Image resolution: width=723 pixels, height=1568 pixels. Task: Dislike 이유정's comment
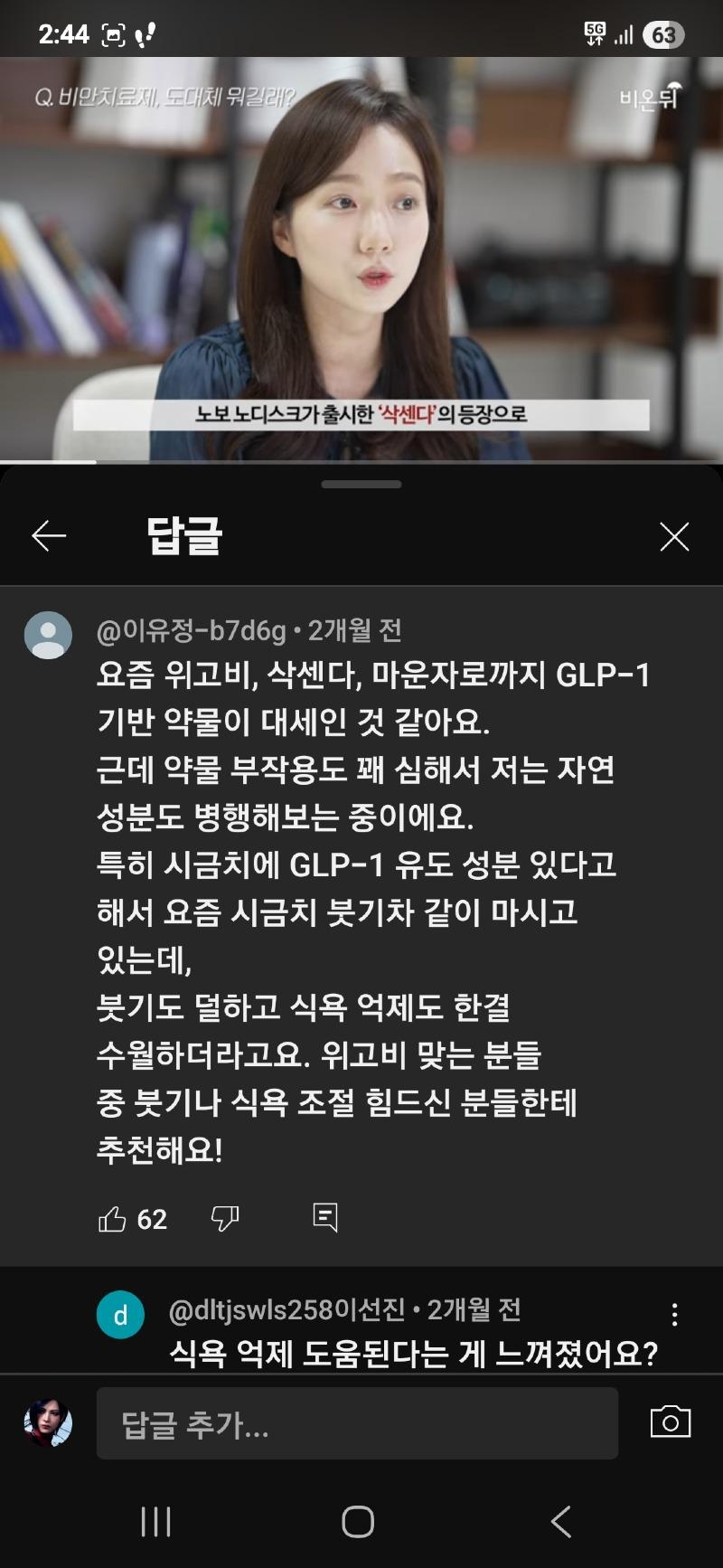224,1219
